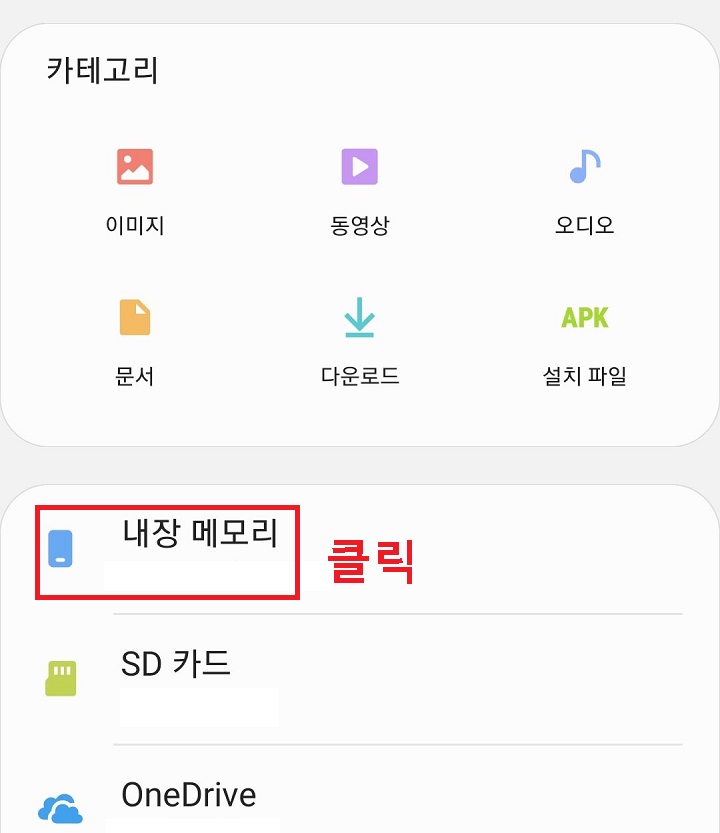
Task: Open the OneDrive storage entry
Action: point(188,795)
